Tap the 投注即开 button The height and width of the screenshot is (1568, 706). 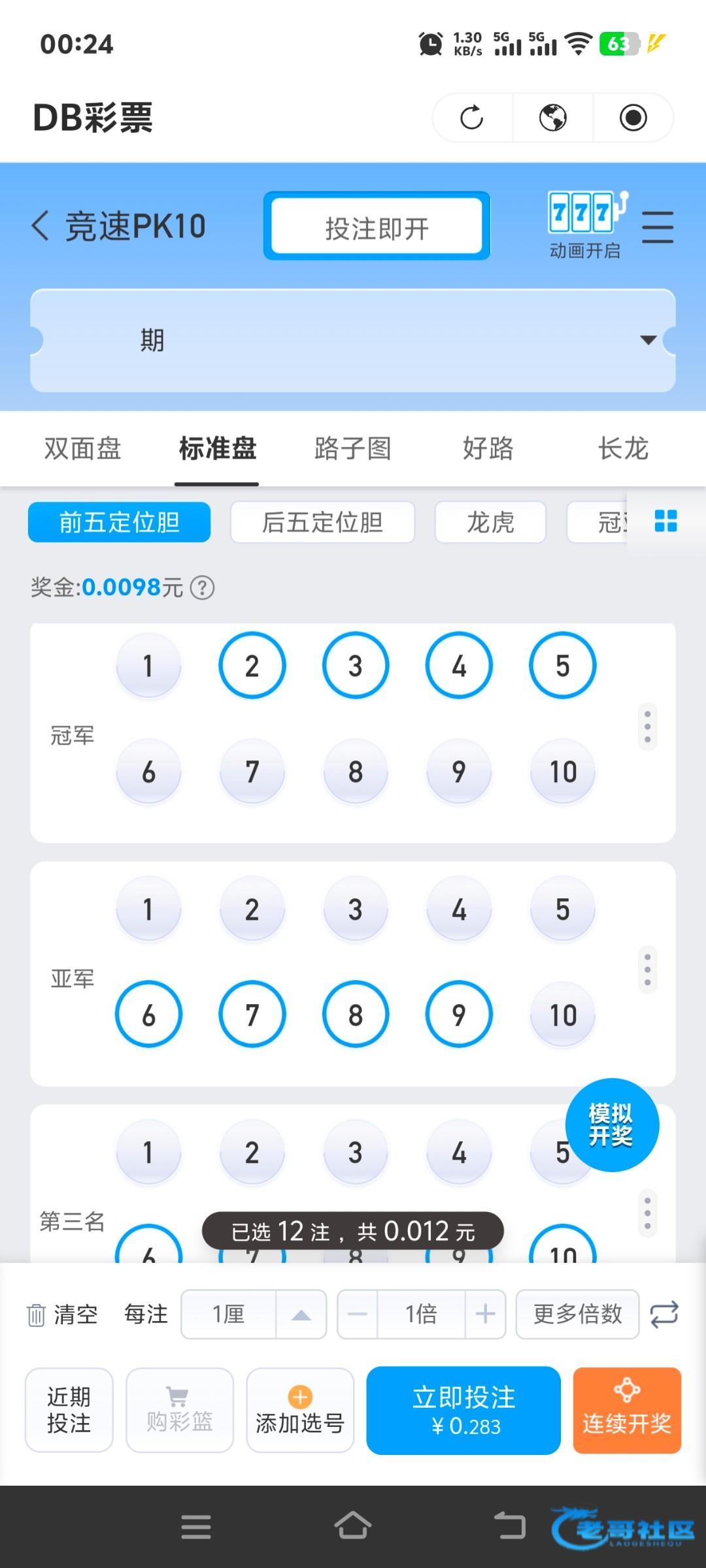coord(377,227)
